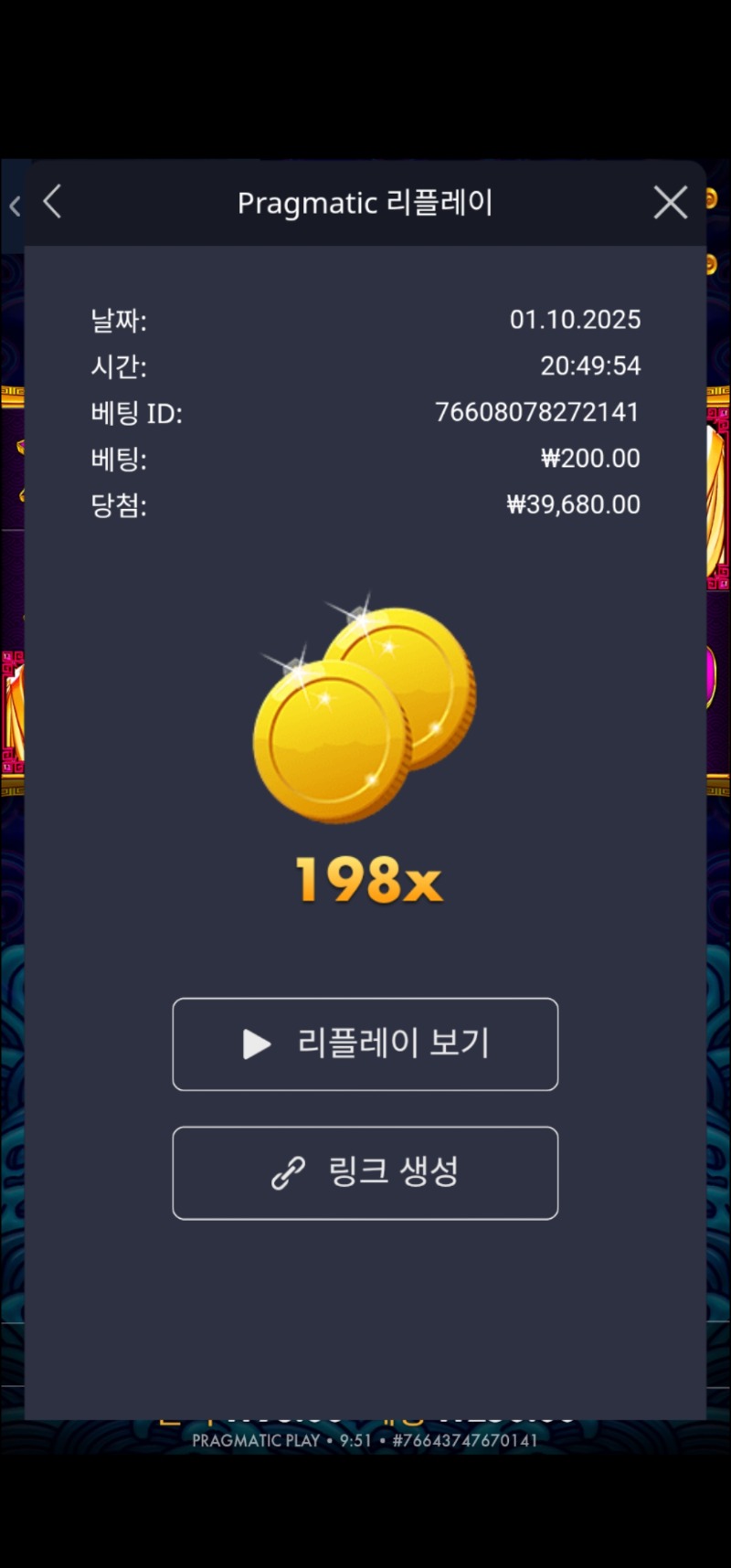
Task: Close the Pragmatic replay dialog
Action: point(671,202)
